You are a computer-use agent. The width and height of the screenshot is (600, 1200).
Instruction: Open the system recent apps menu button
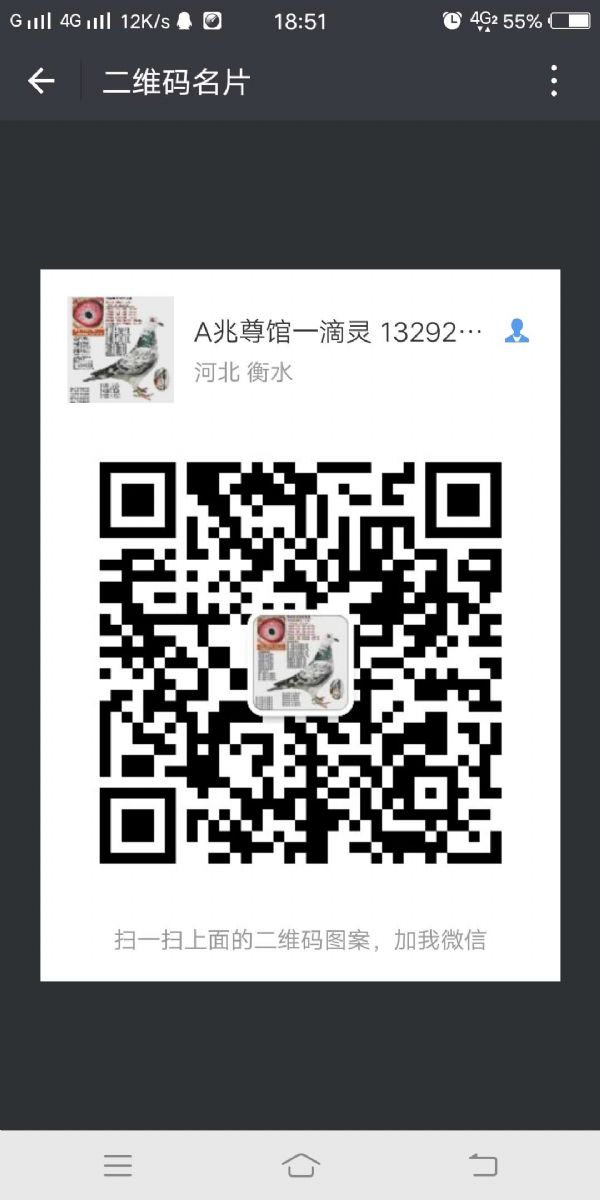click(118, 1165)
